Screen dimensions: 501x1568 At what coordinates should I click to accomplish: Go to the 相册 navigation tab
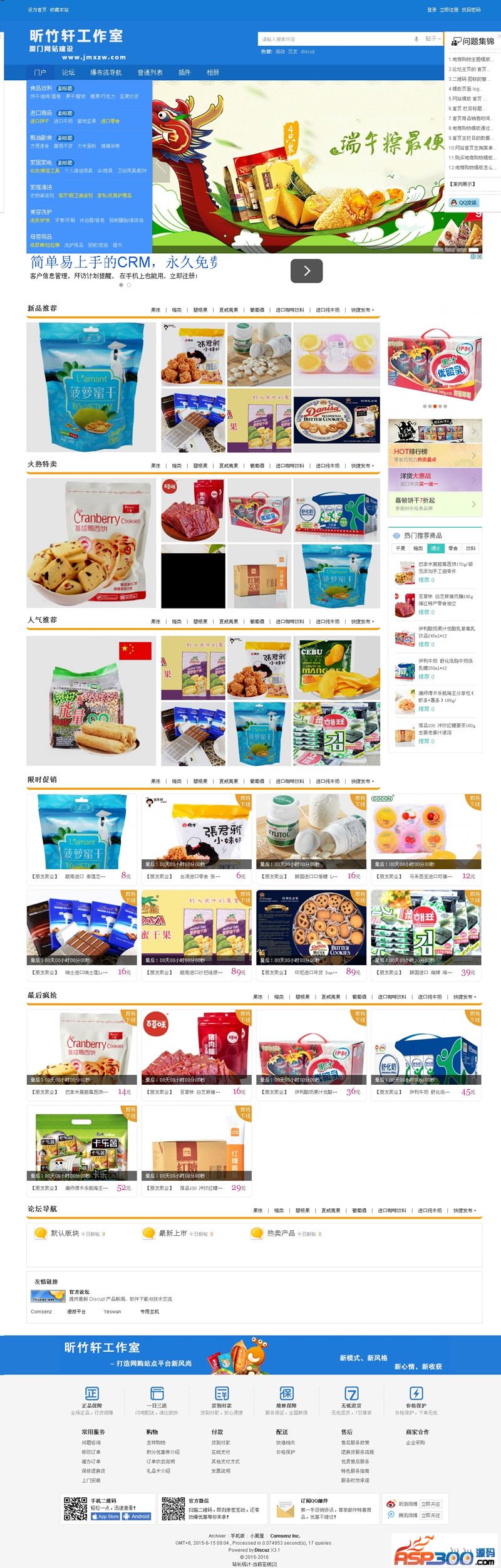(x=213, y=73)
